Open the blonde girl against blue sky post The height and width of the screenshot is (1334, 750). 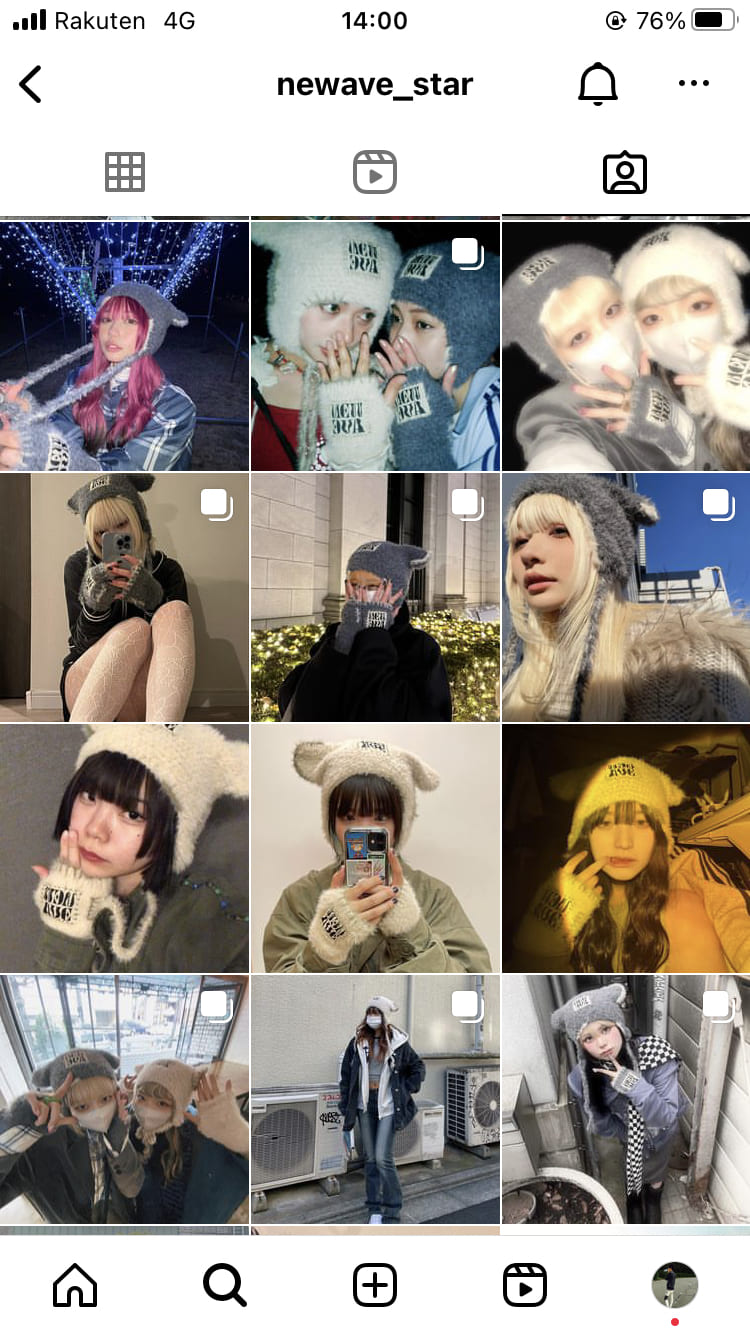coord(626,597)
